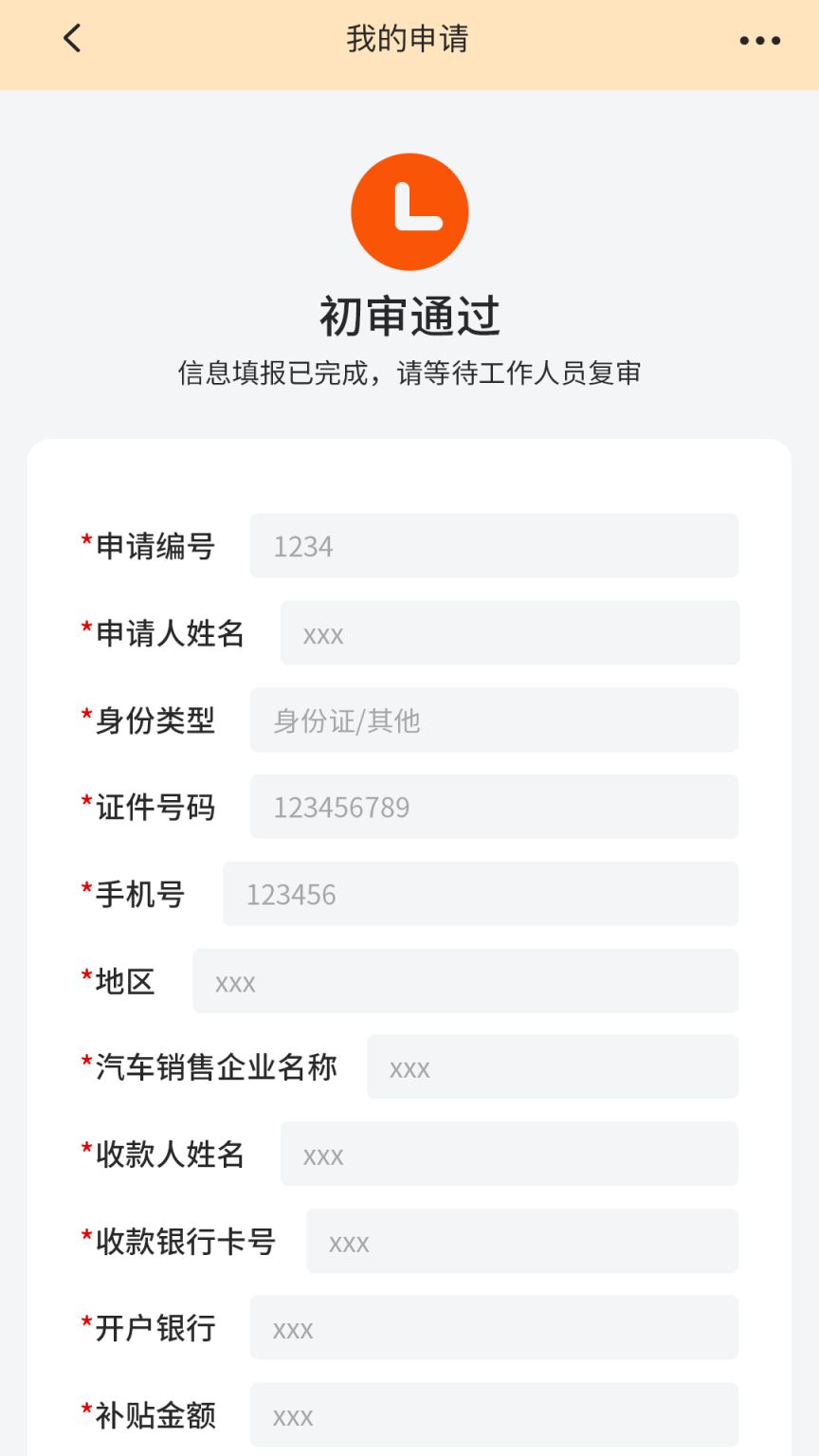The width and height of the screenshot is (819, 1456).
Task: Tap the 补贴金额 field
Action: (494, 1415)
